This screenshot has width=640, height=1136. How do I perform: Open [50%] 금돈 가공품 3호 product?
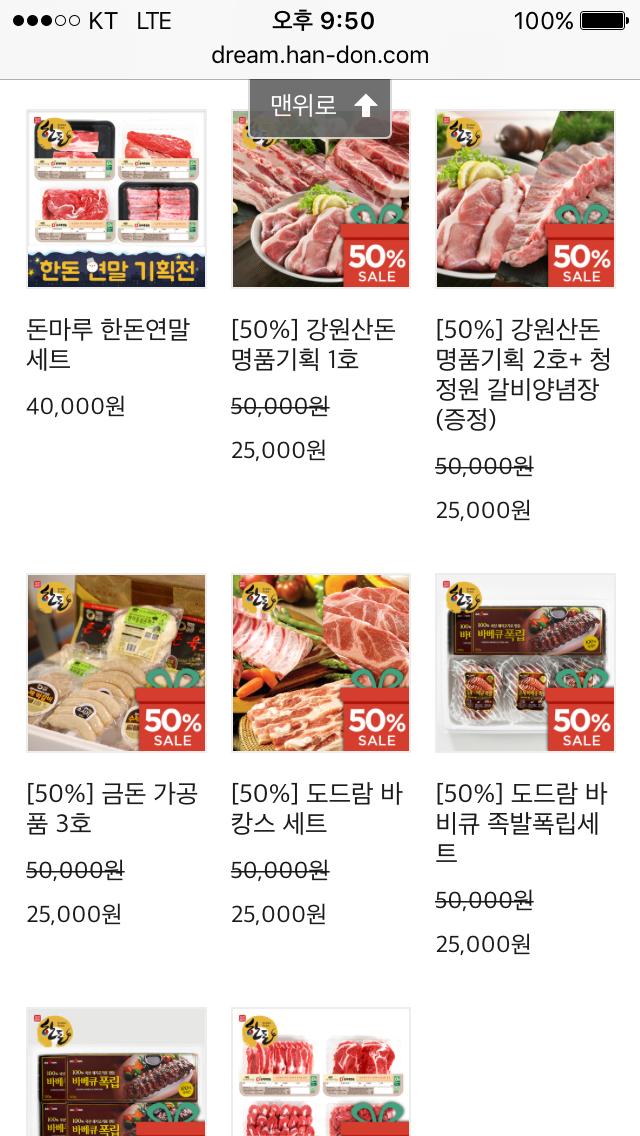click(116, 663)
